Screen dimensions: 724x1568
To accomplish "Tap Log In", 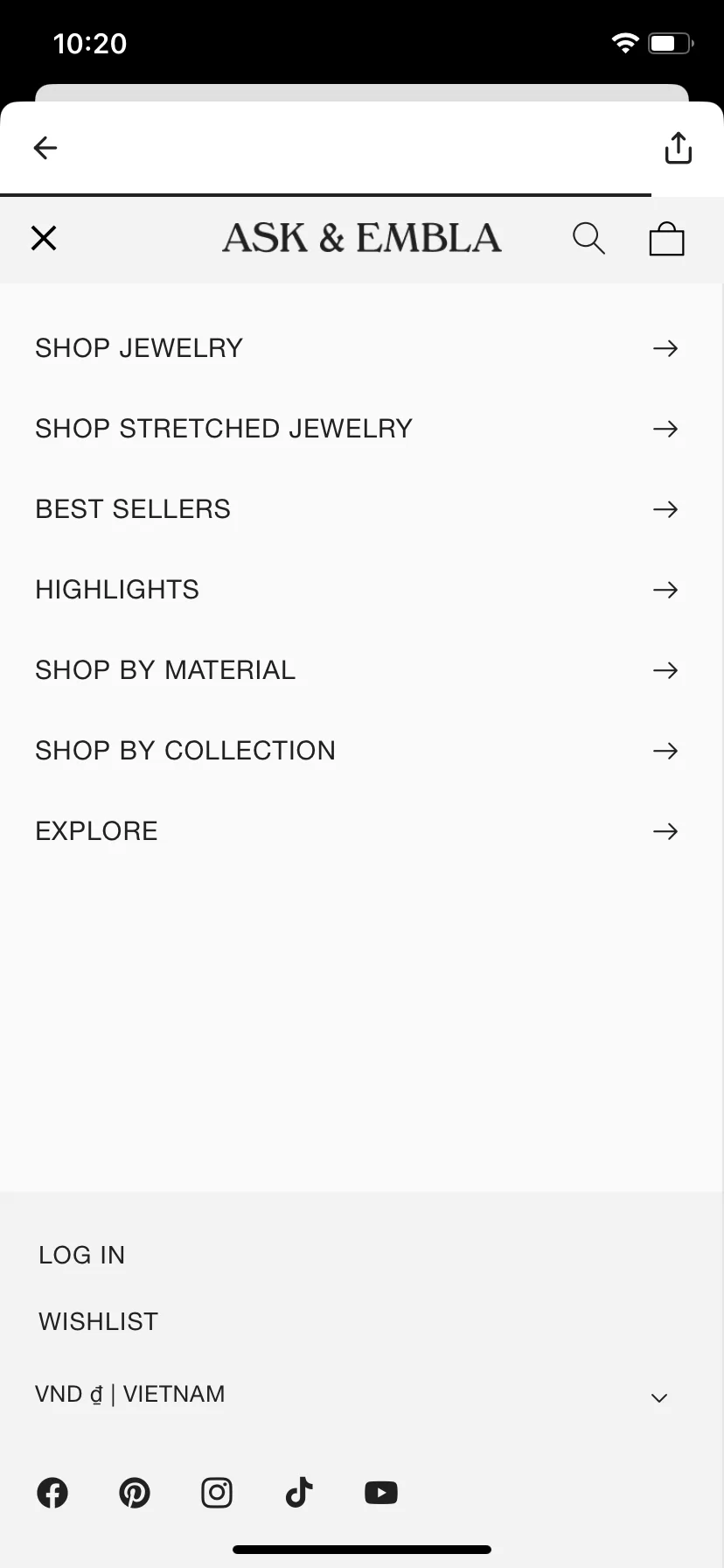I will click(82, 1255).
